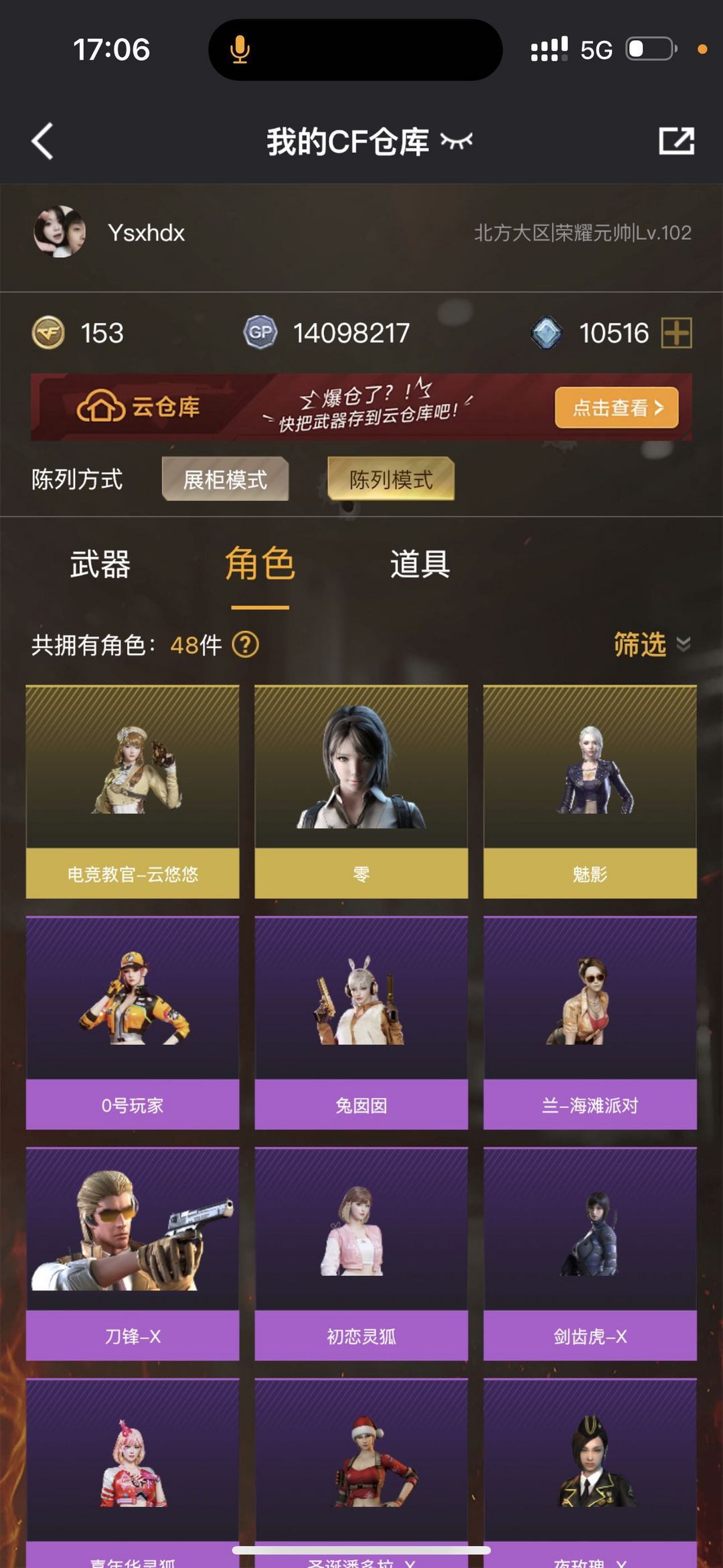723x1568 pixels.
Task: Select the 兔囡囡 character card
Action: (x=361, y=1022)
